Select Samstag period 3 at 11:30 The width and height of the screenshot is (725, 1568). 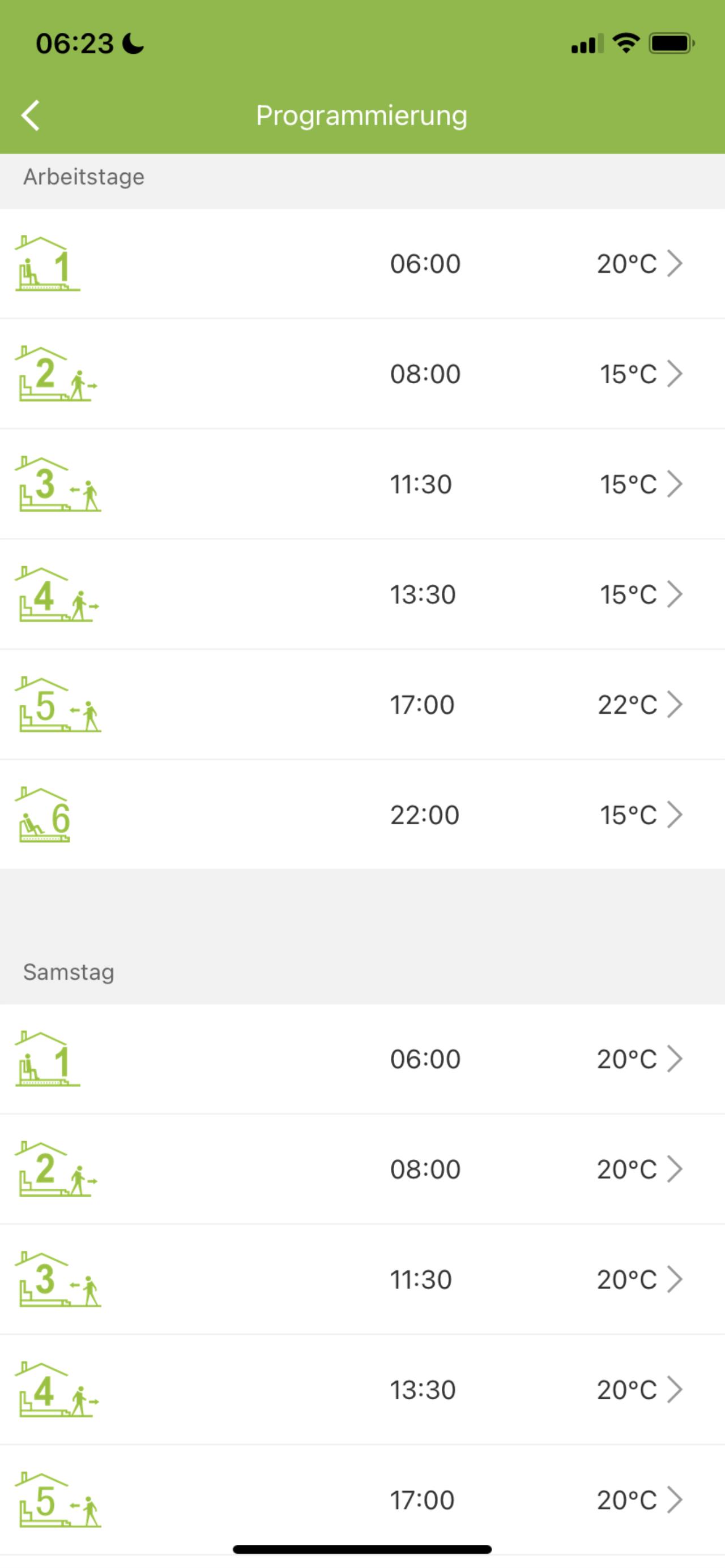362,1279
